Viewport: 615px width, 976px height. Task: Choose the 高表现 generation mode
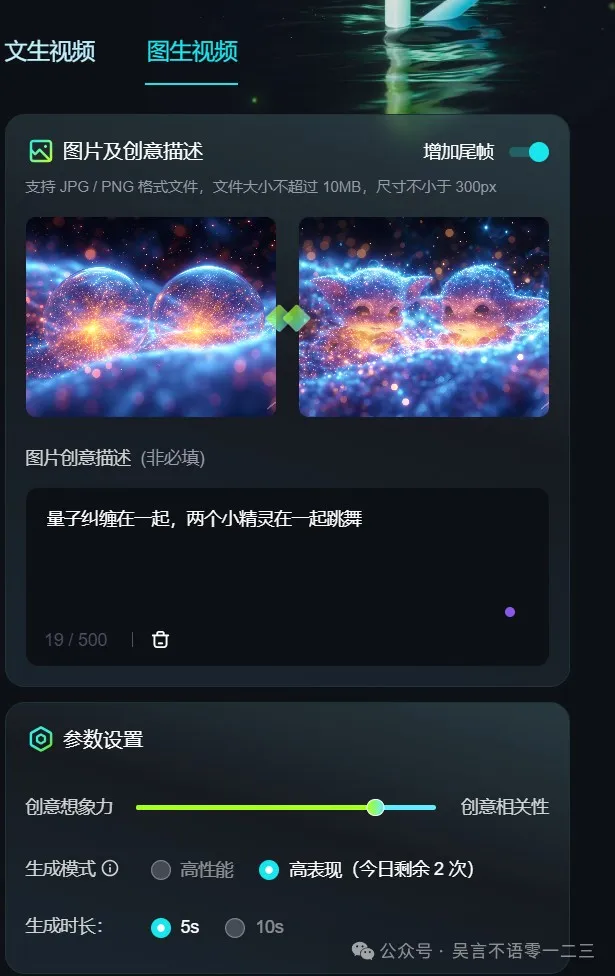click(269, 870)
